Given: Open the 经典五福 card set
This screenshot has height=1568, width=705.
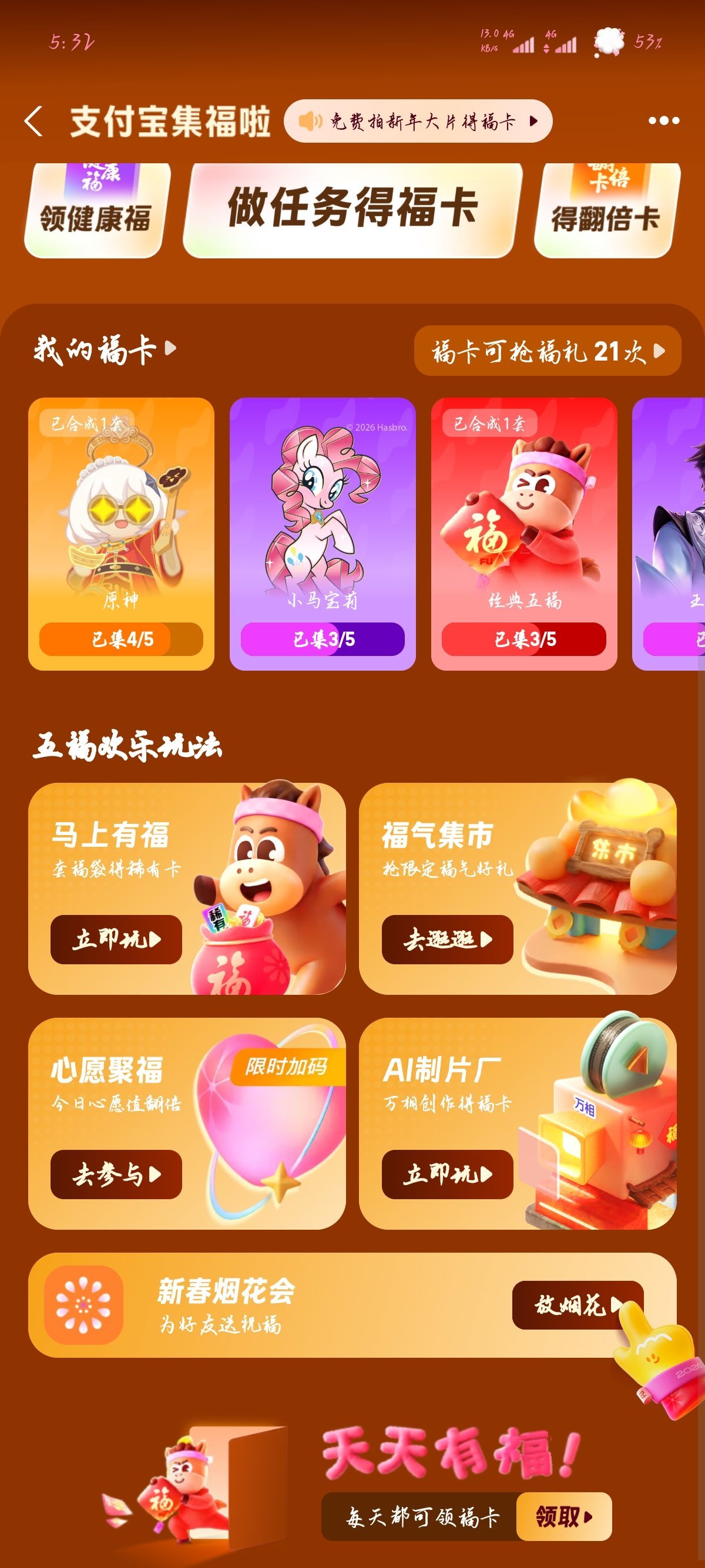Looking at the screenshot, I should coord(523,534).
